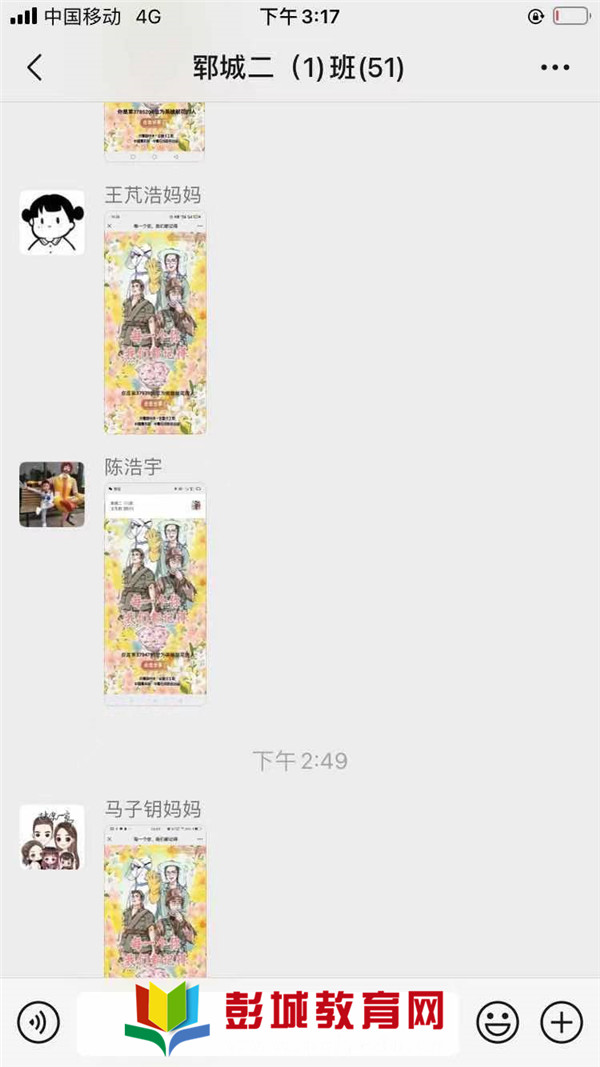The image size is (600, 1067).
Task: Open 王芃浩妈妈's shared image
Action: click(155, 322)
